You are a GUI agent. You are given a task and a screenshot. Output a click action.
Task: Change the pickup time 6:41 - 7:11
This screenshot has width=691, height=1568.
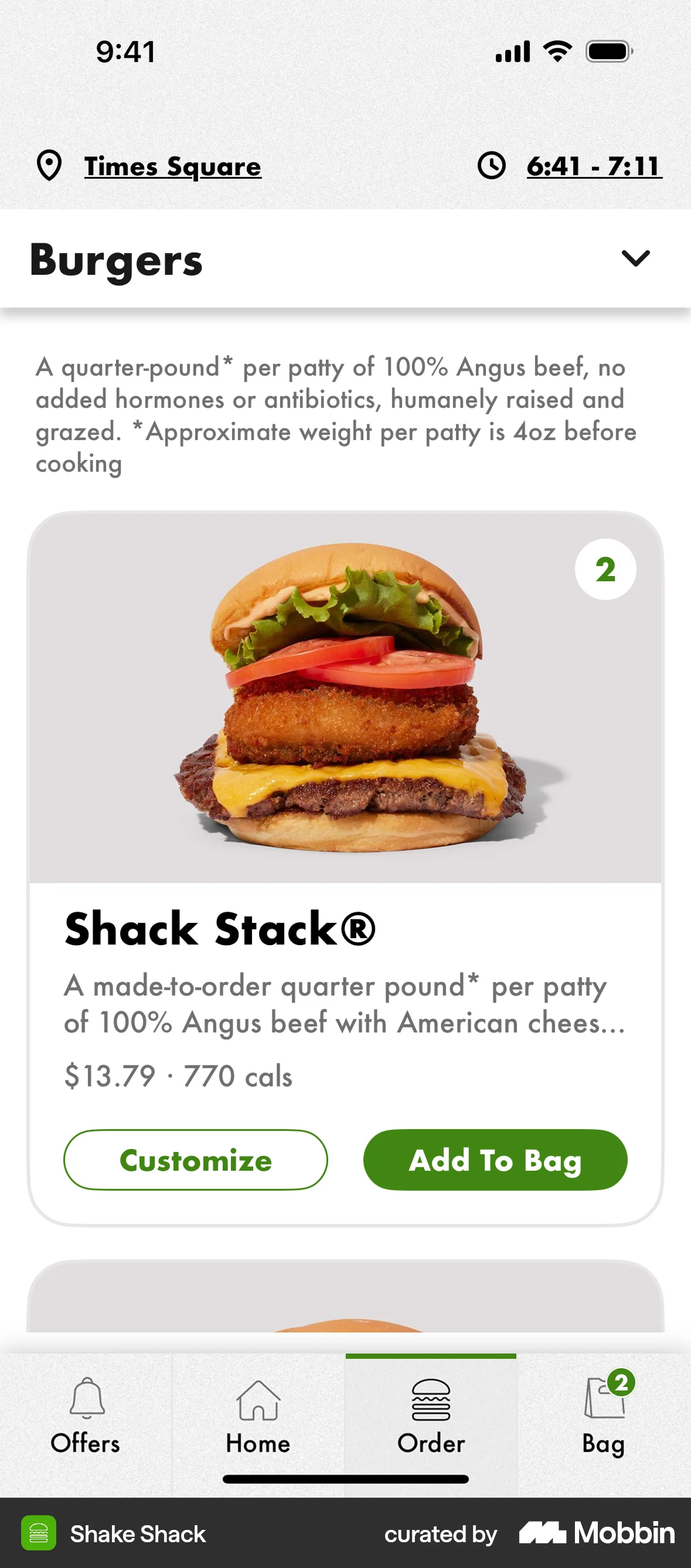(x=594, y=166)
